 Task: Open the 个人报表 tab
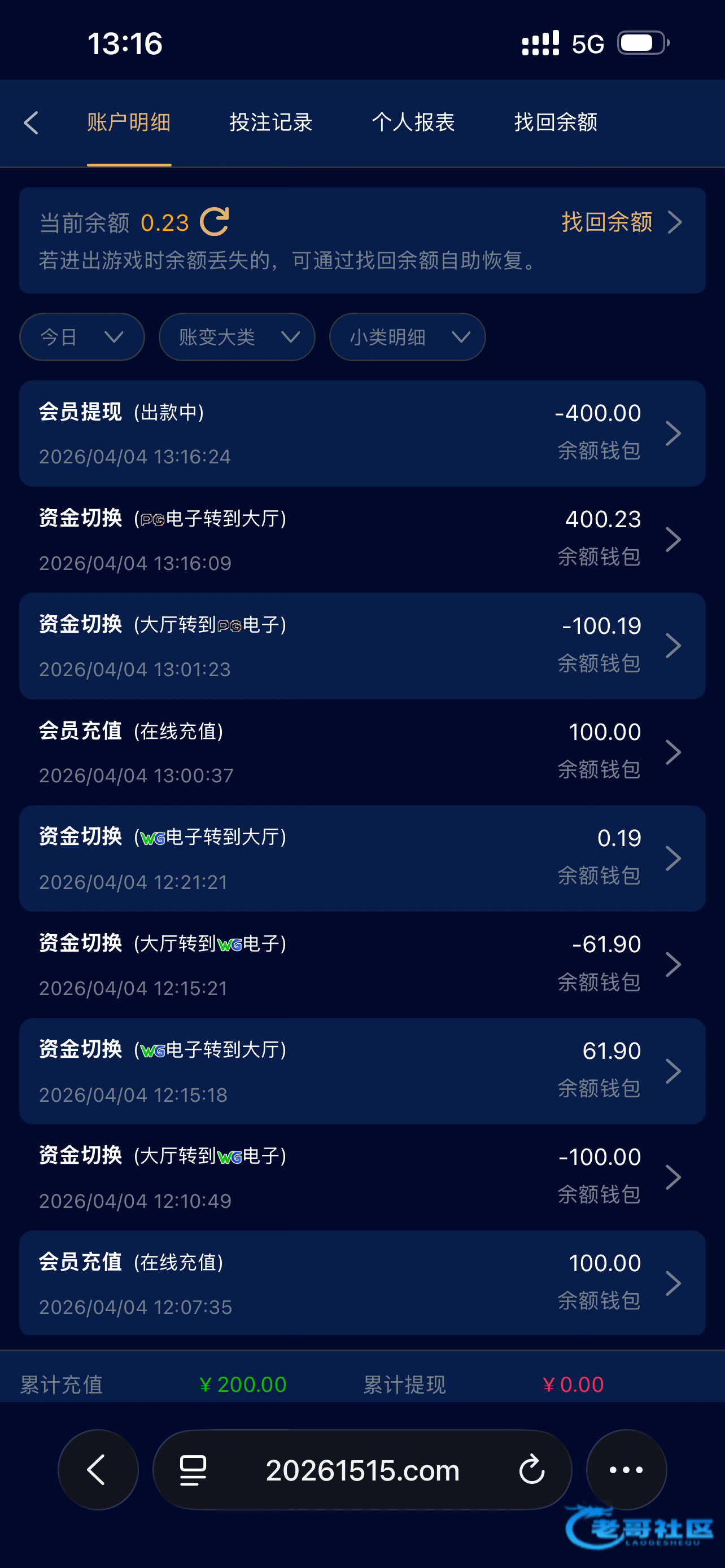click(413, 123)
